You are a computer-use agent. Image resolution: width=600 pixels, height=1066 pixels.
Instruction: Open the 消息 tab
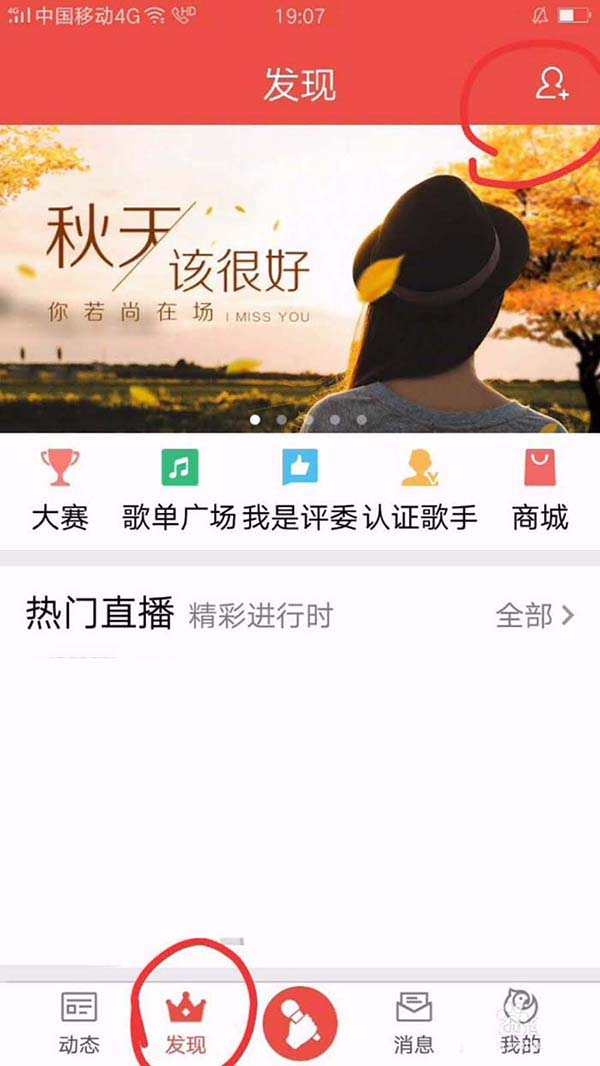tap(414, 1023)
